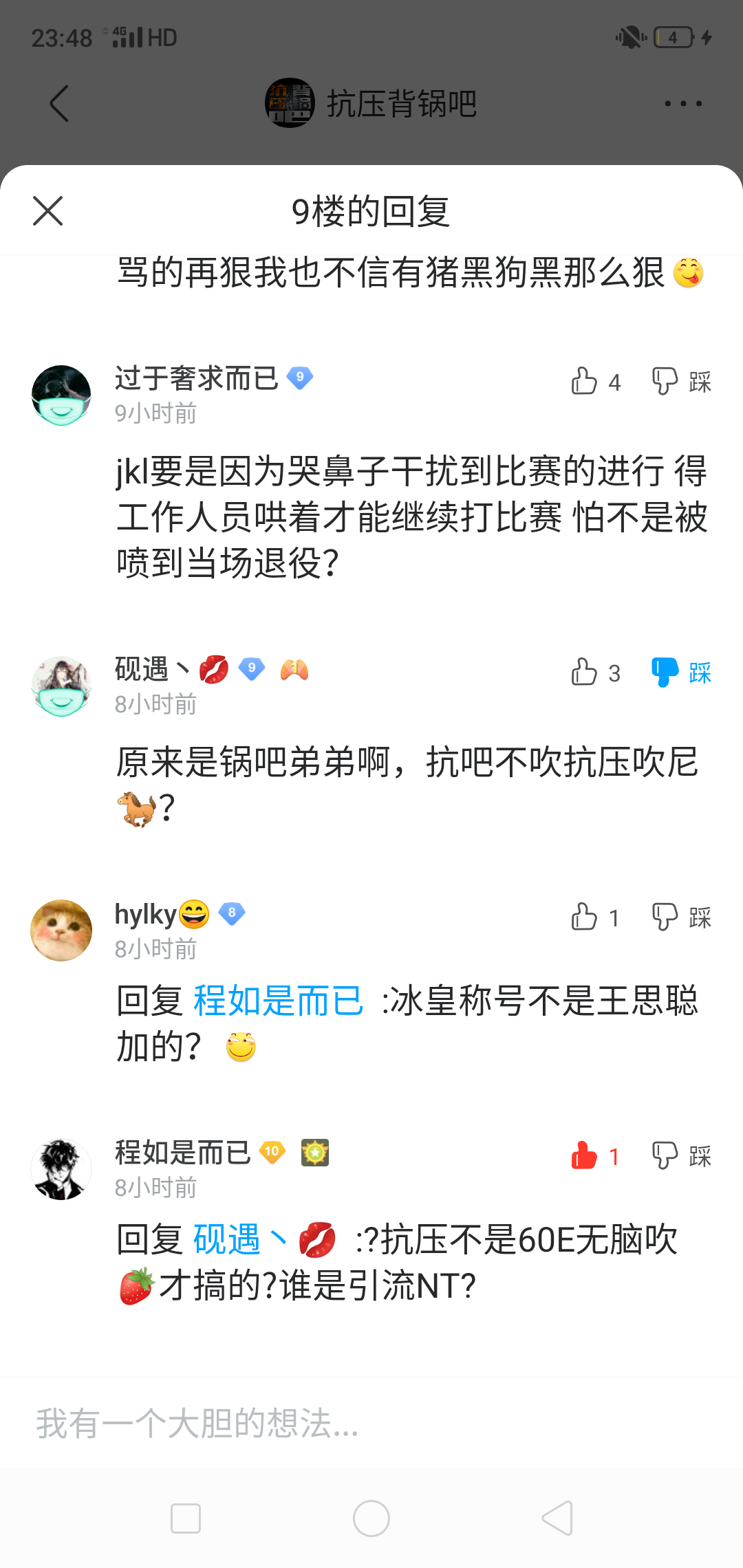Open the three-dot overflow menu
Viewport: 743px width, 1568px height.
pos(683,104)
